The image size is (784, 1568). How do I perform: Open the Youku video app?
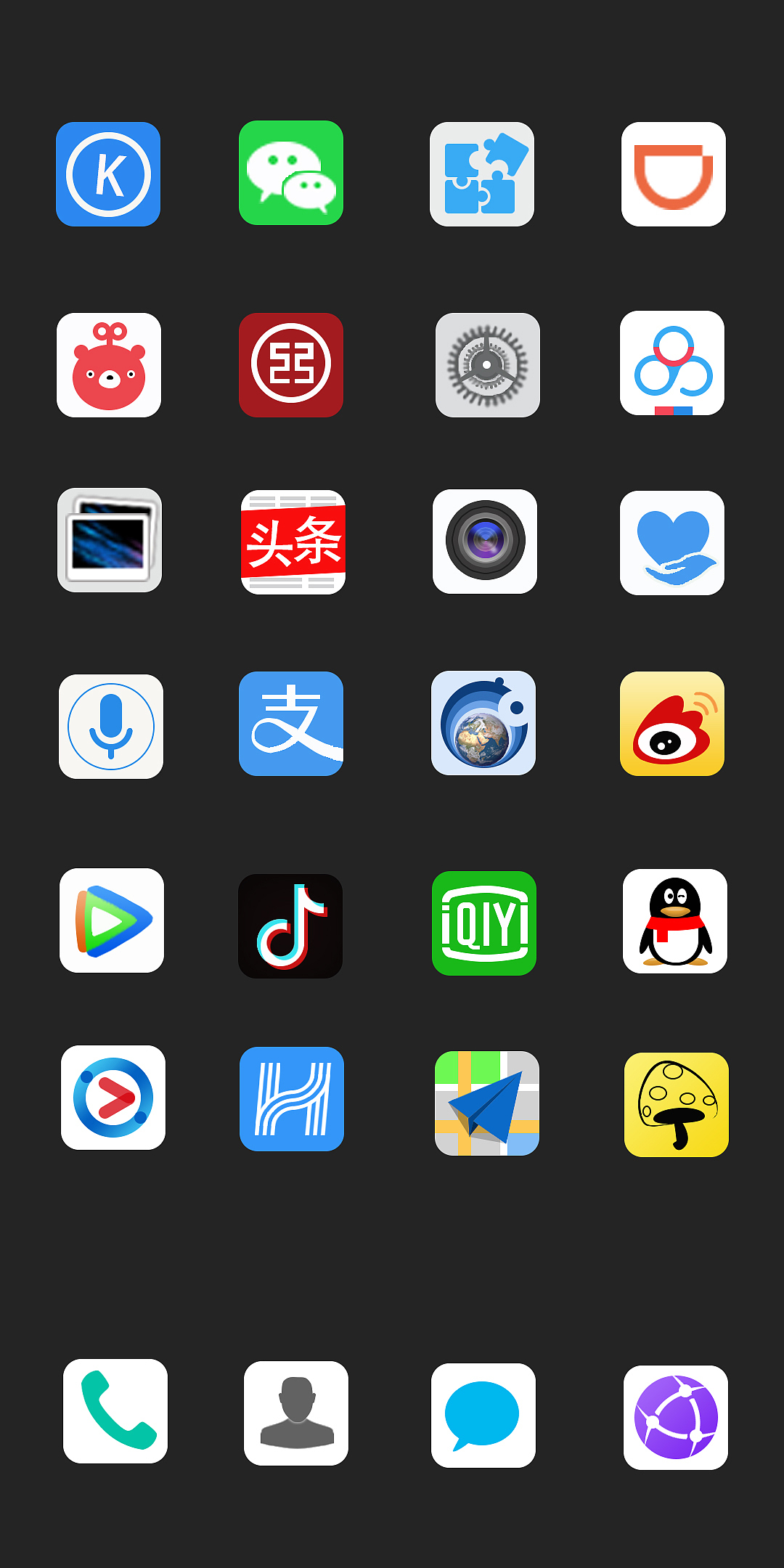point(113,1098)
